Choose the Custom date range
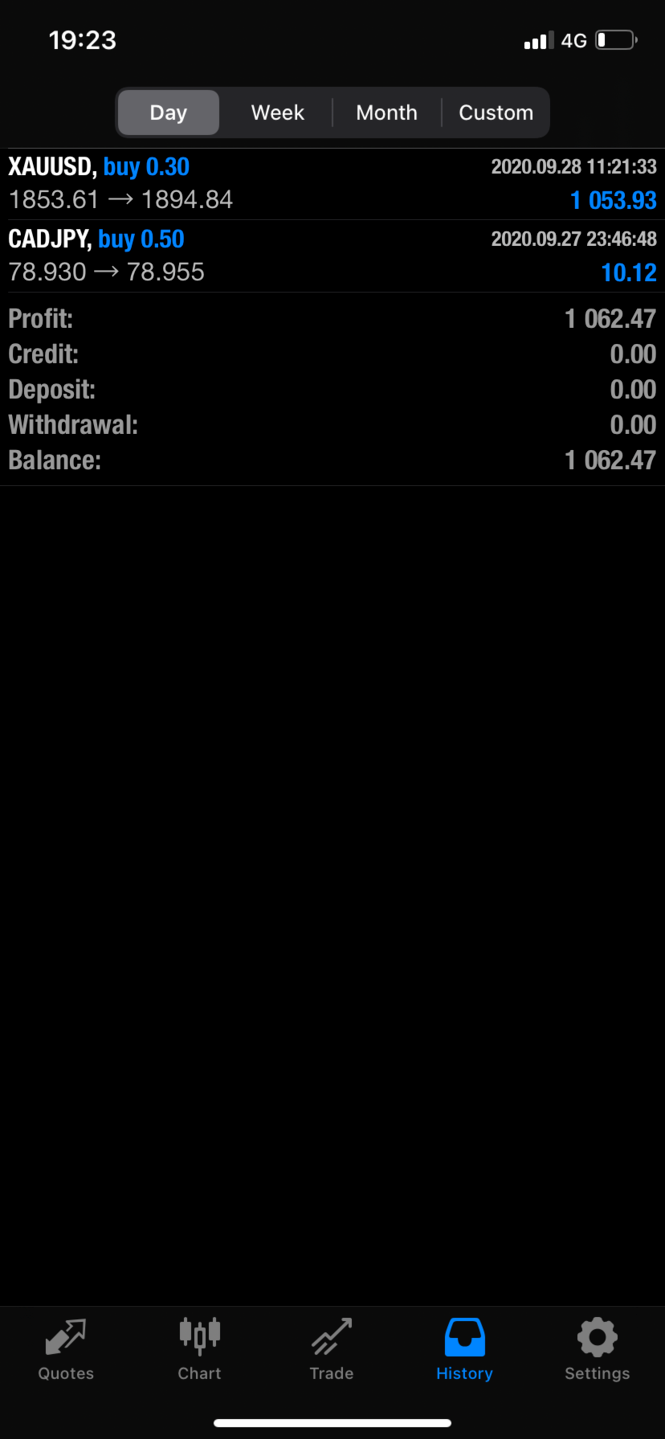 495,113
